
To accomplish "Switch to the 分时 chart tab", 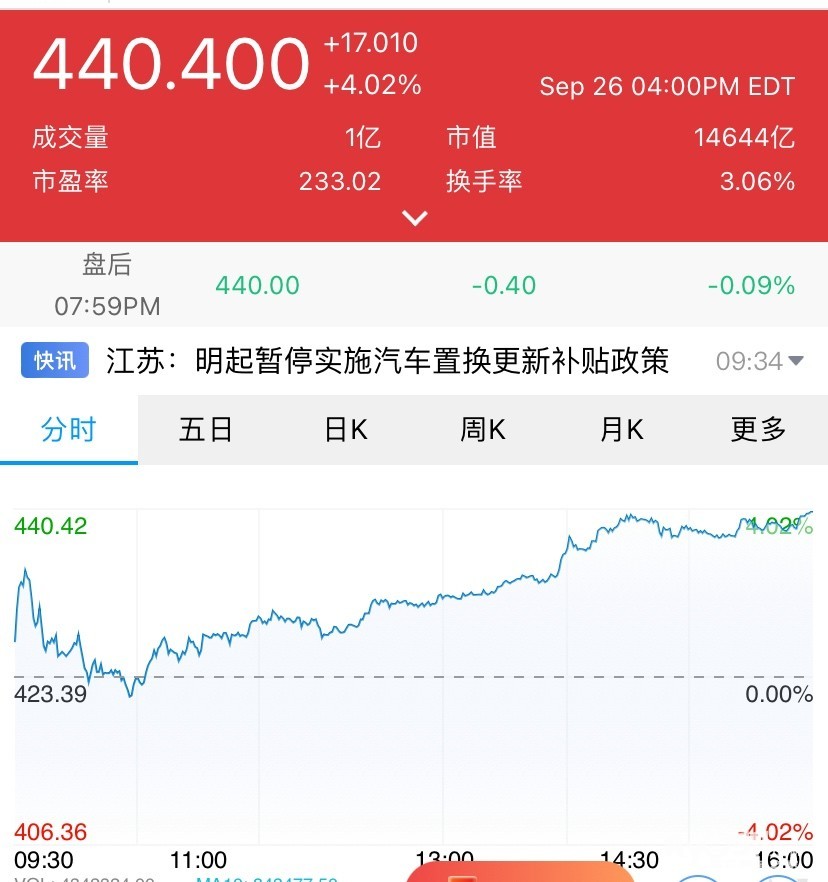I will click(69, 430).
